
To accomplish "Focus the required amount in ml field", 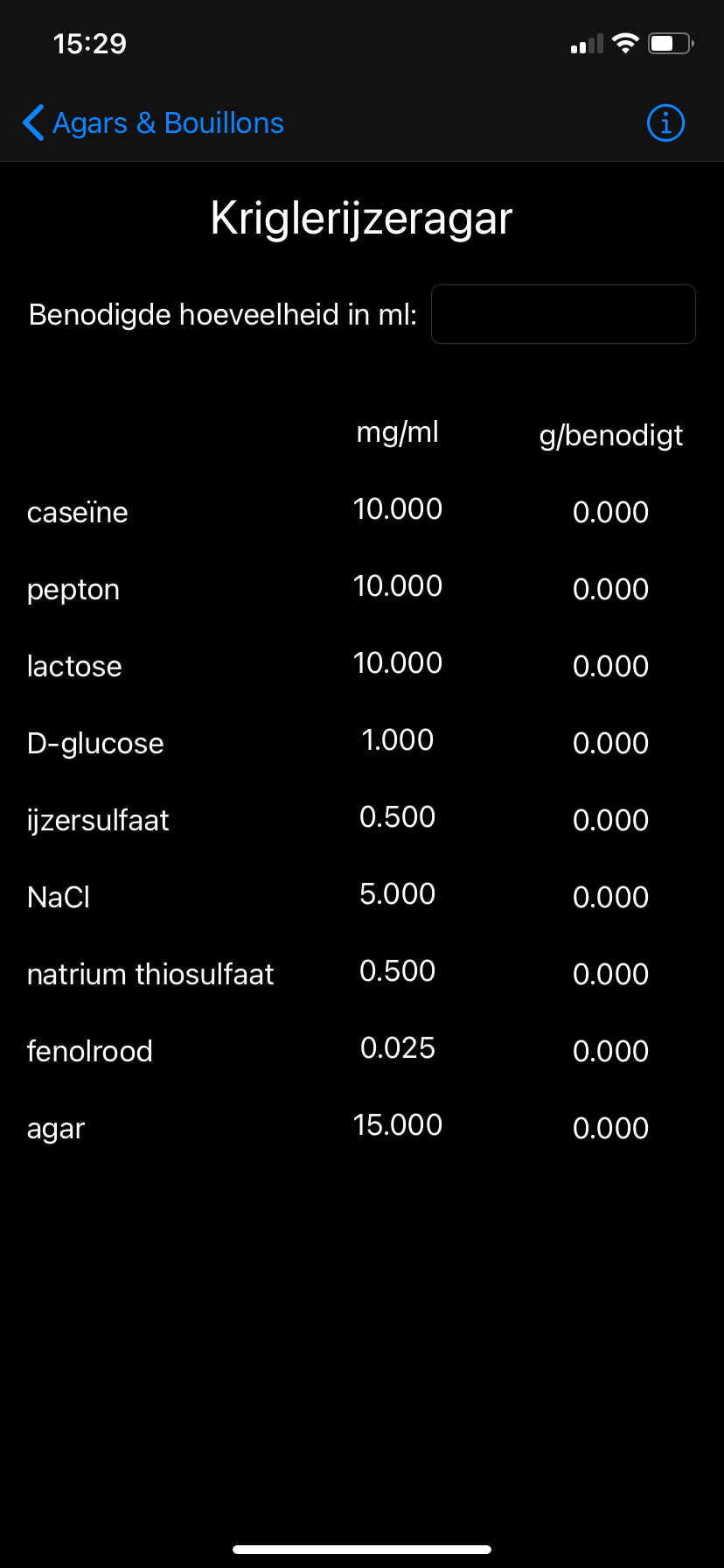I will coord(563,314).
